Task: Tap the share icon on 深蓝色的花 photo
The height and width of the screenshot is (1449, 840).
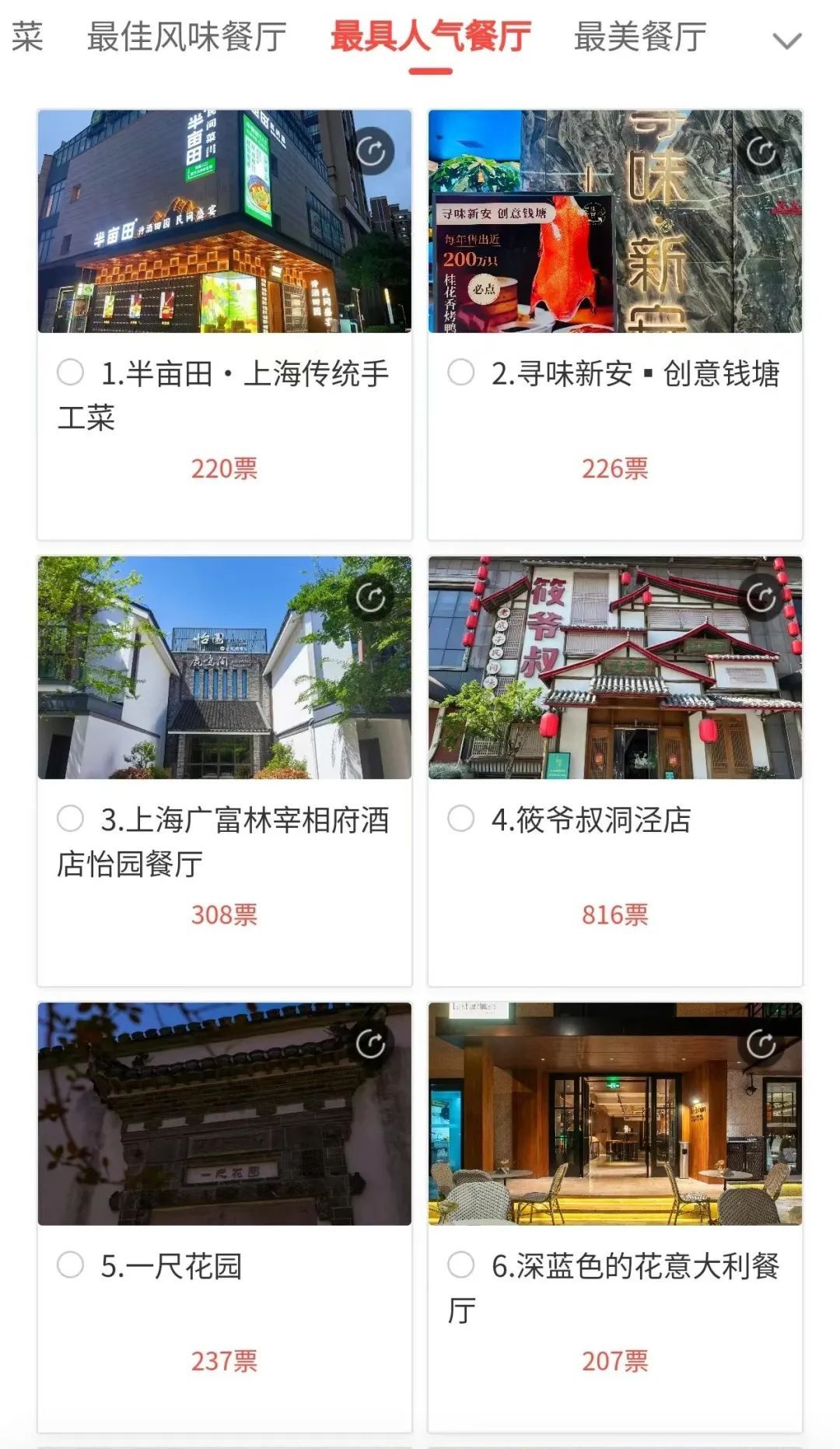Action: point(761,1044)
